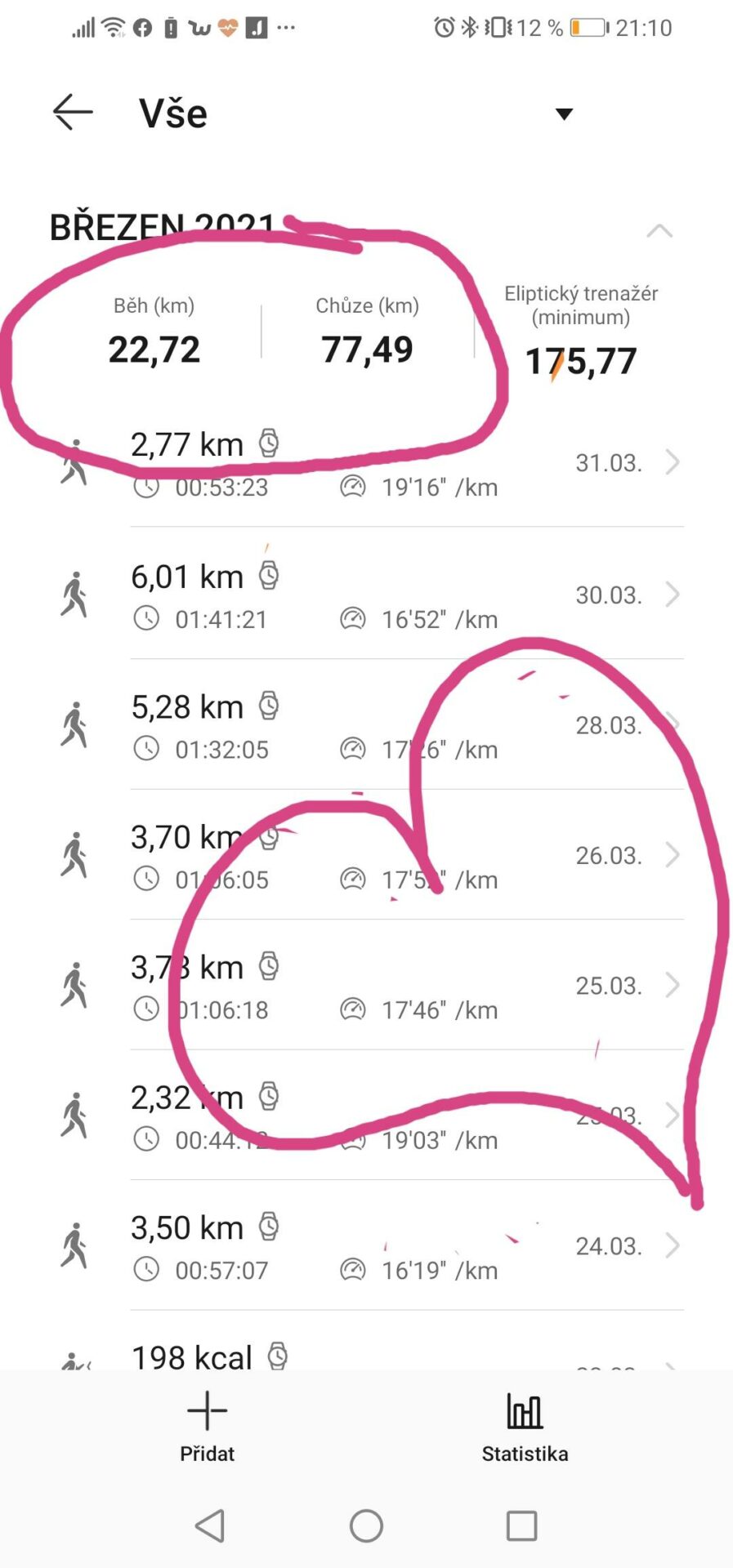Tap Přidat to add a workout
This screenshot has width=733, height=1568.
coord(207,1426)
